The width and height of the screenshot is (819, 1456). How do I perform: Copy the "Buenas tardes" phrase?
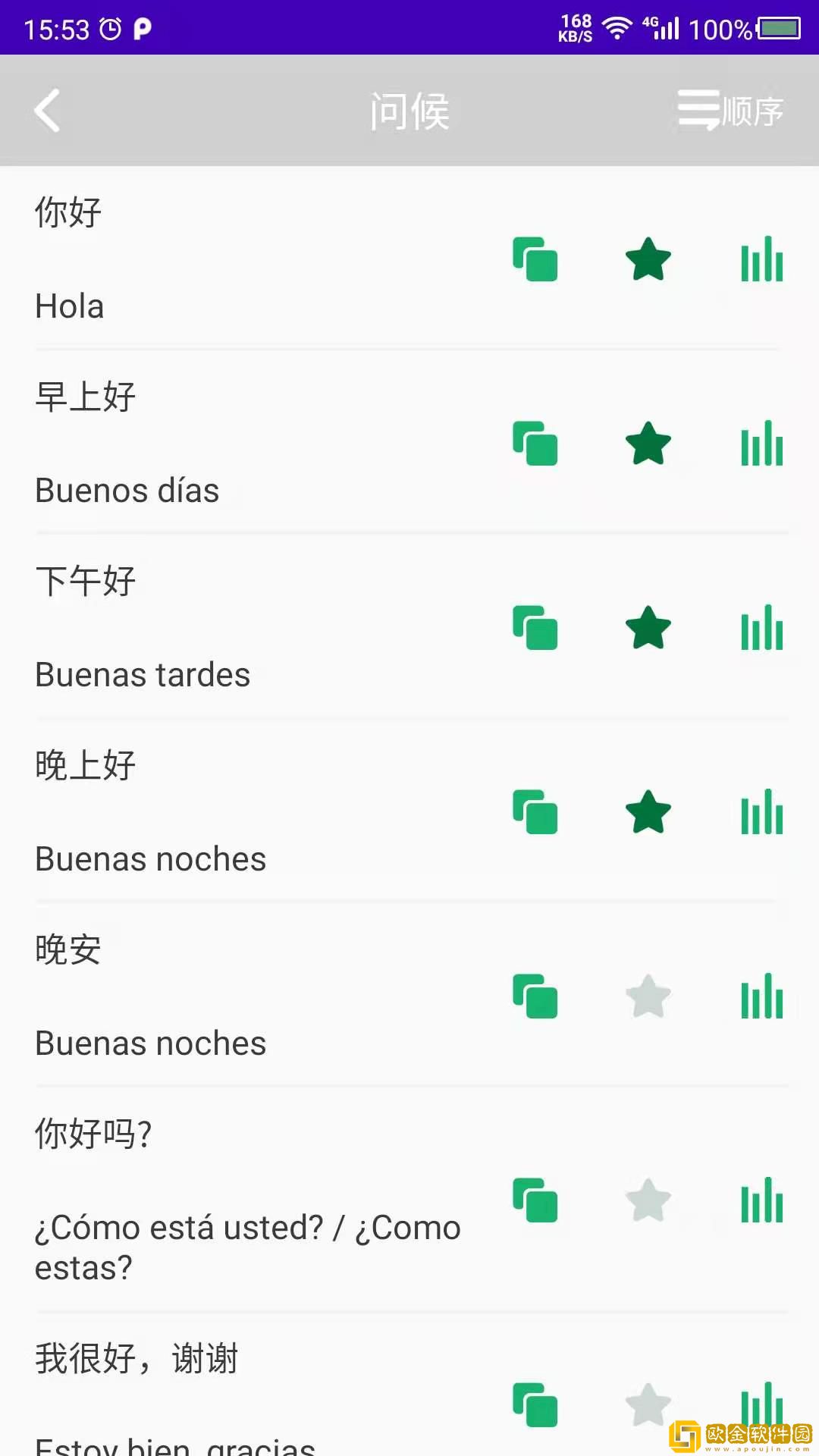(x=535, y=629)
